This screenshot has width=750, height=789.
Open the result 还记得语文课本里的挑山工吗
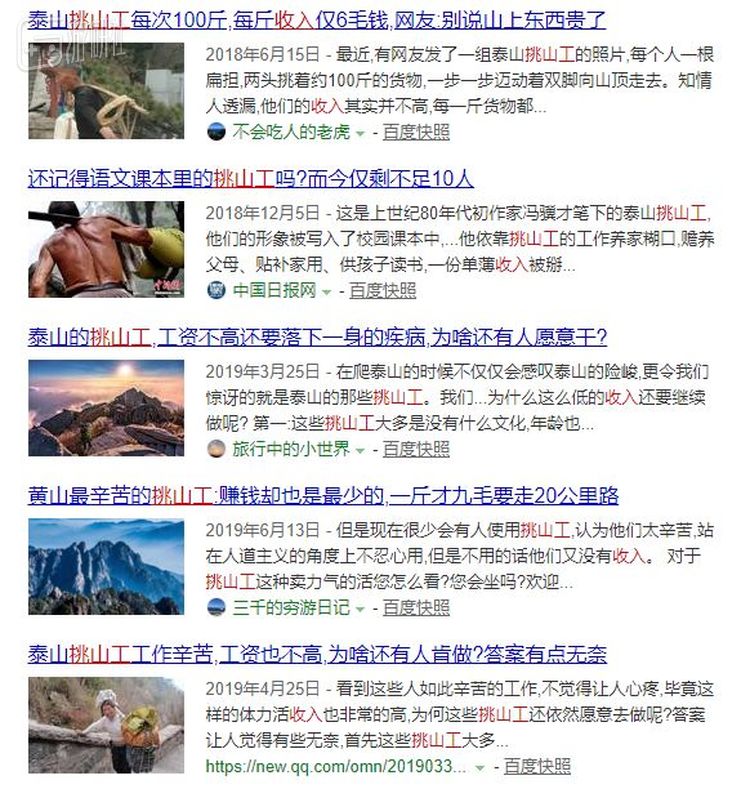250,179
